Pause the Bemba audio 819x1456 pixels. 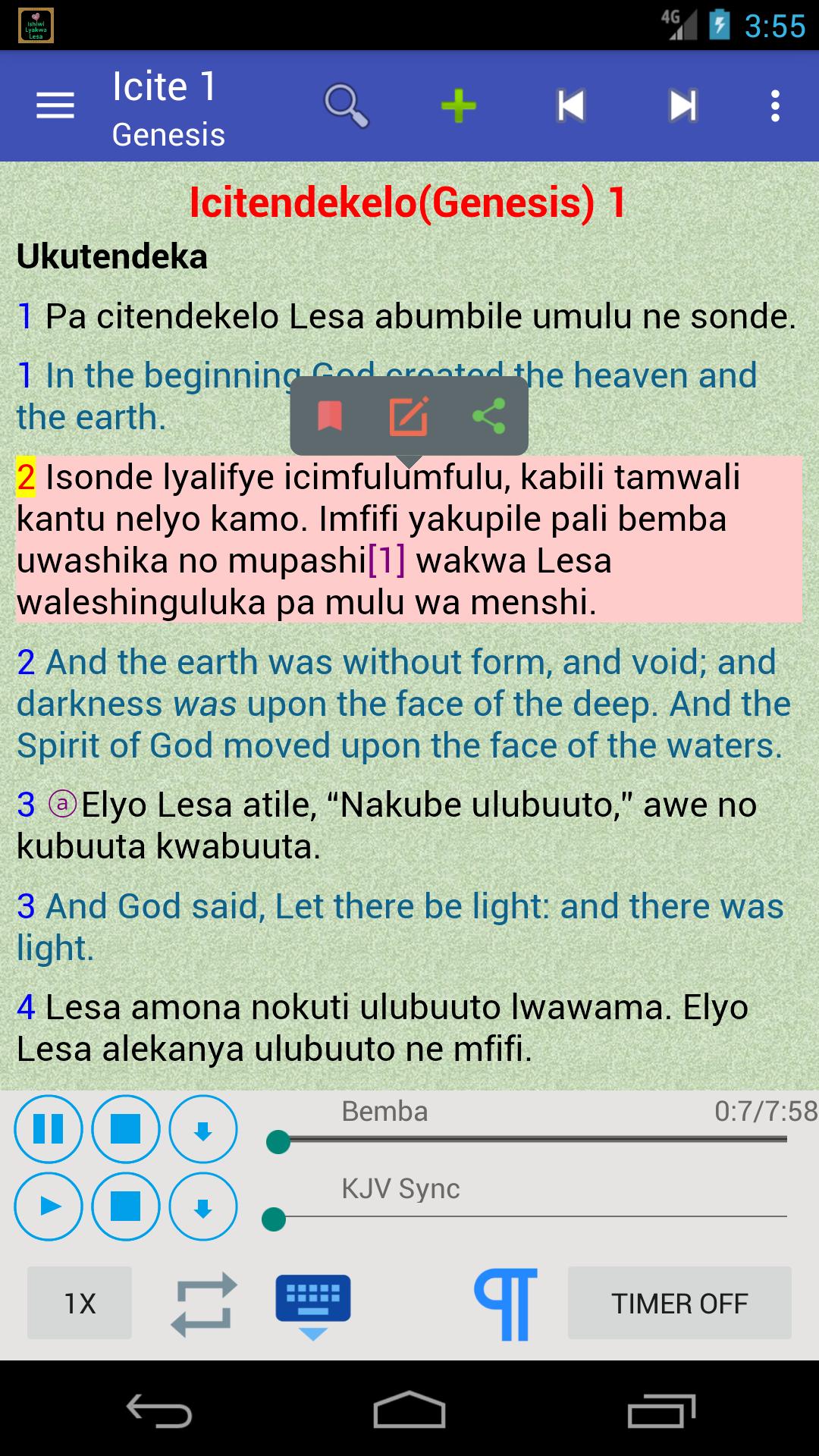click(x=49, y=1129)
